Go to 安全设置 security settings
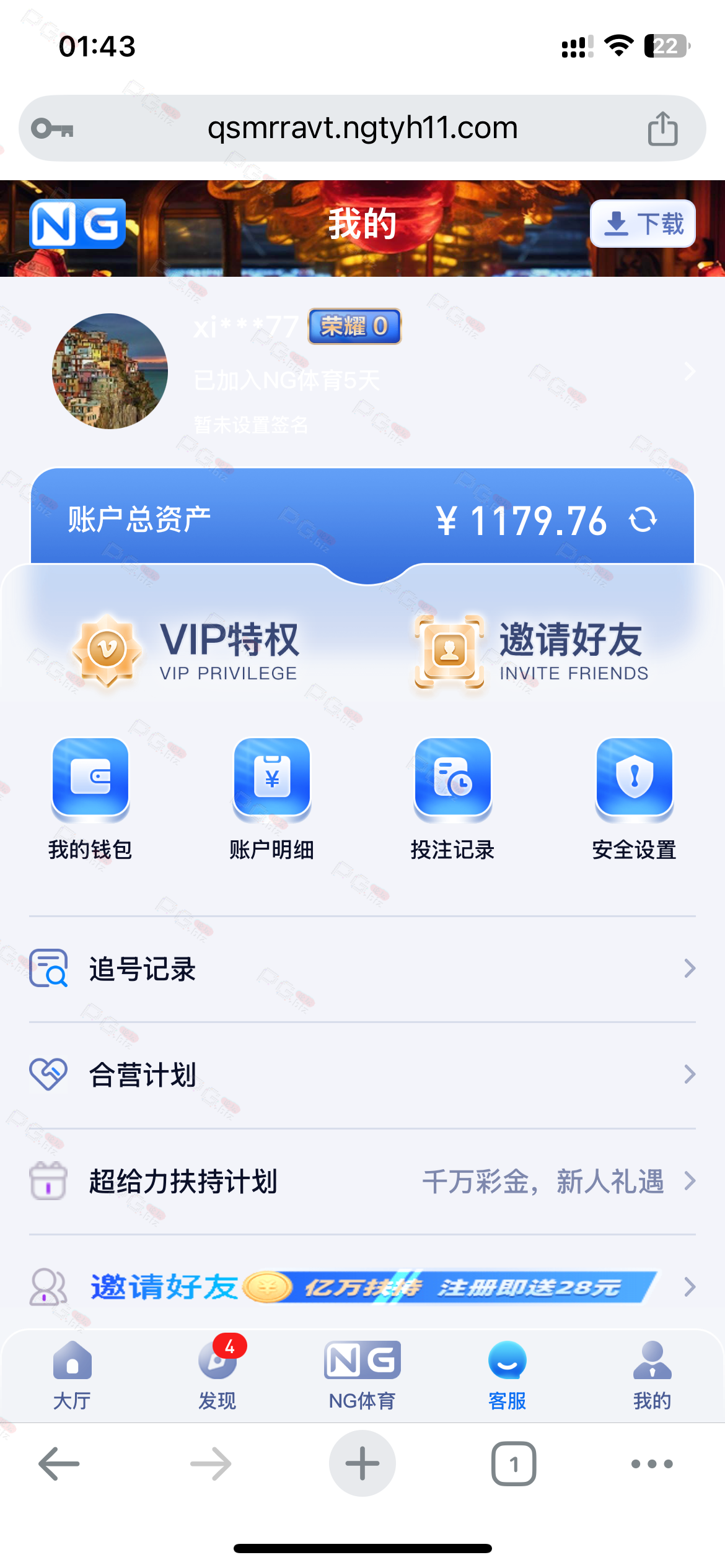This screenshot has height=1568, width=725. 634,798
